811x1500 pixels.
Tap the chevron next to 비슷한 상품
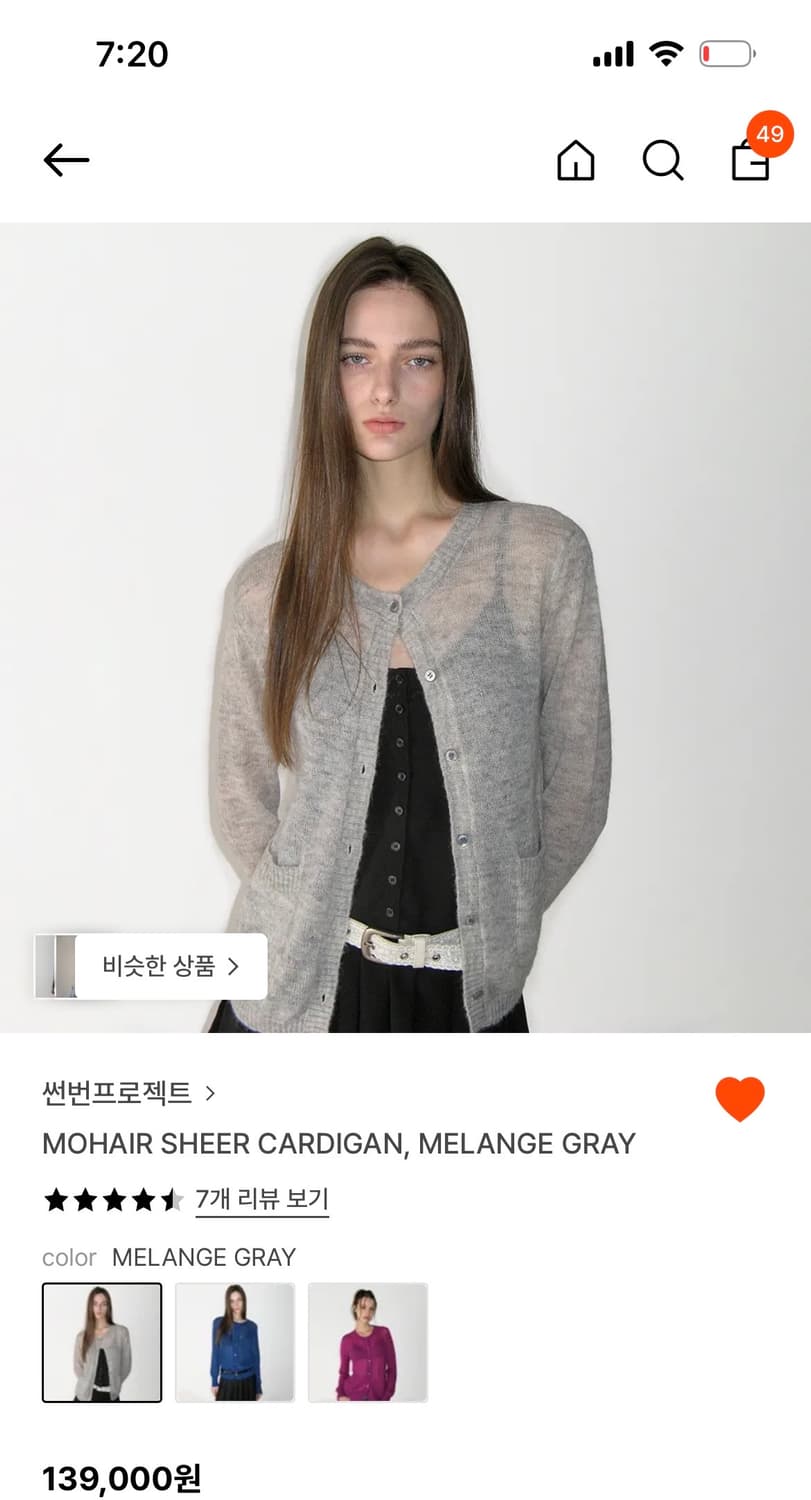click(235, 966)
